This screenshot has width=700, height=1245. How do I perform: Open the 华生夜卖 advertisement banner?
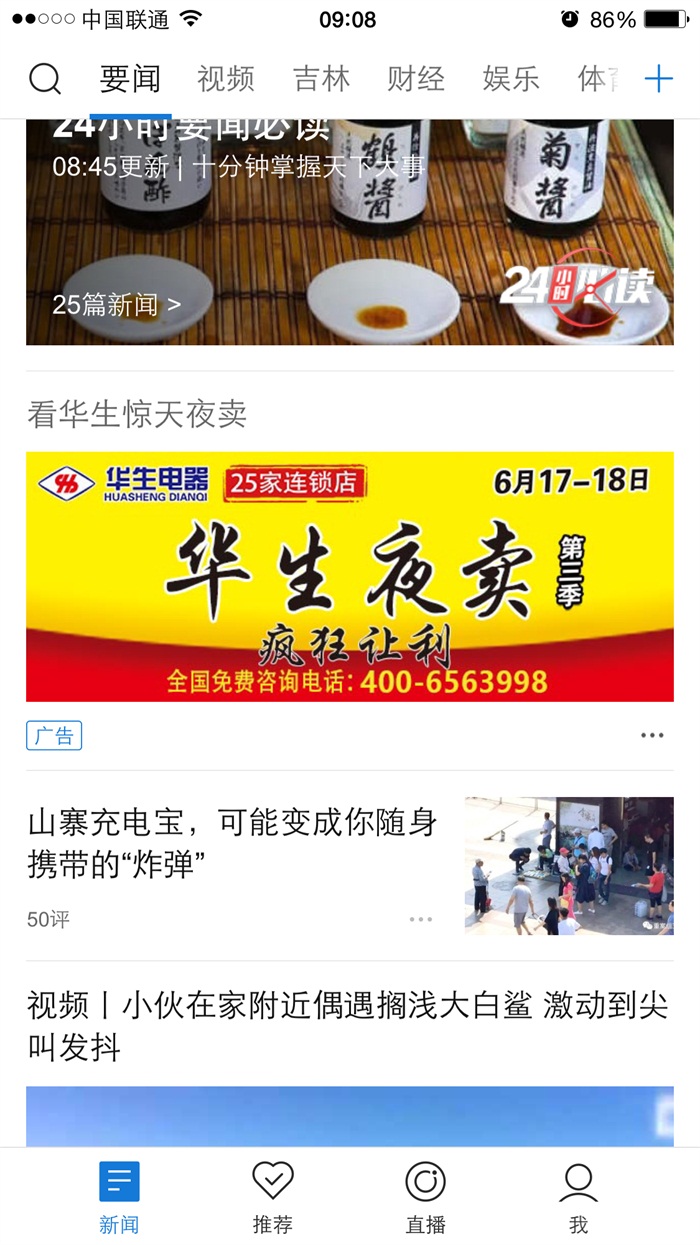pos(350,576)
